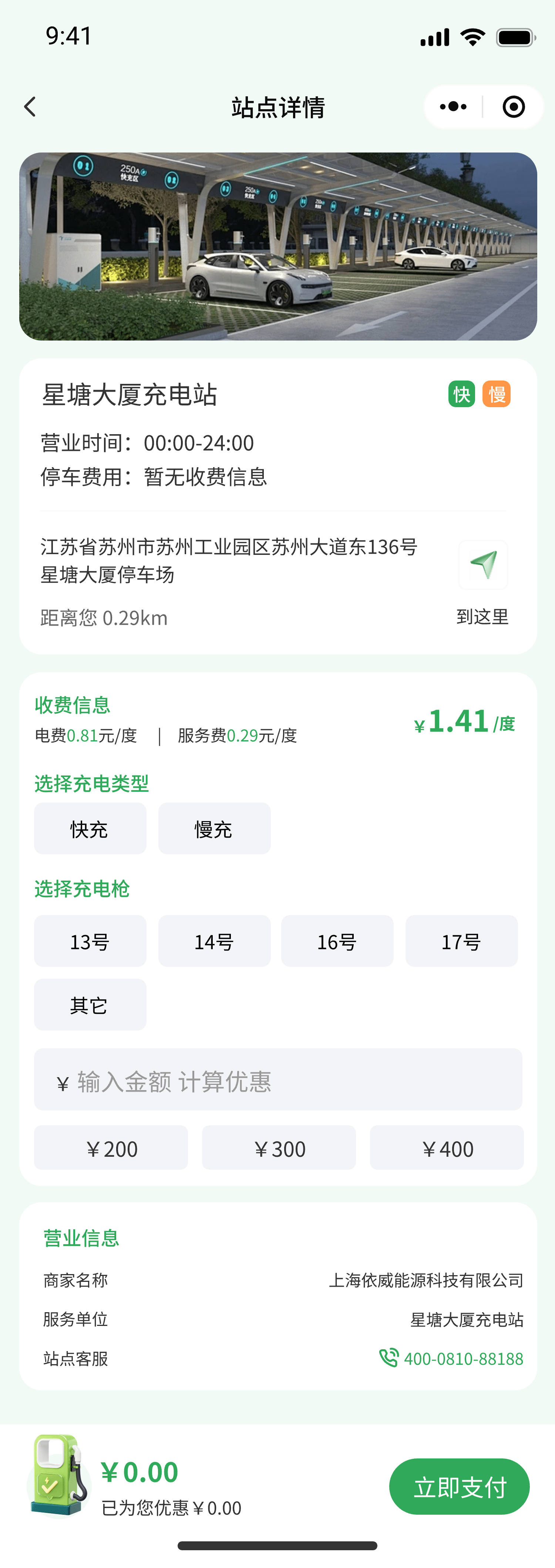555x1568 pixels.
Task: Call customer service 400-0810-88188
Action: coord(451,1358)
